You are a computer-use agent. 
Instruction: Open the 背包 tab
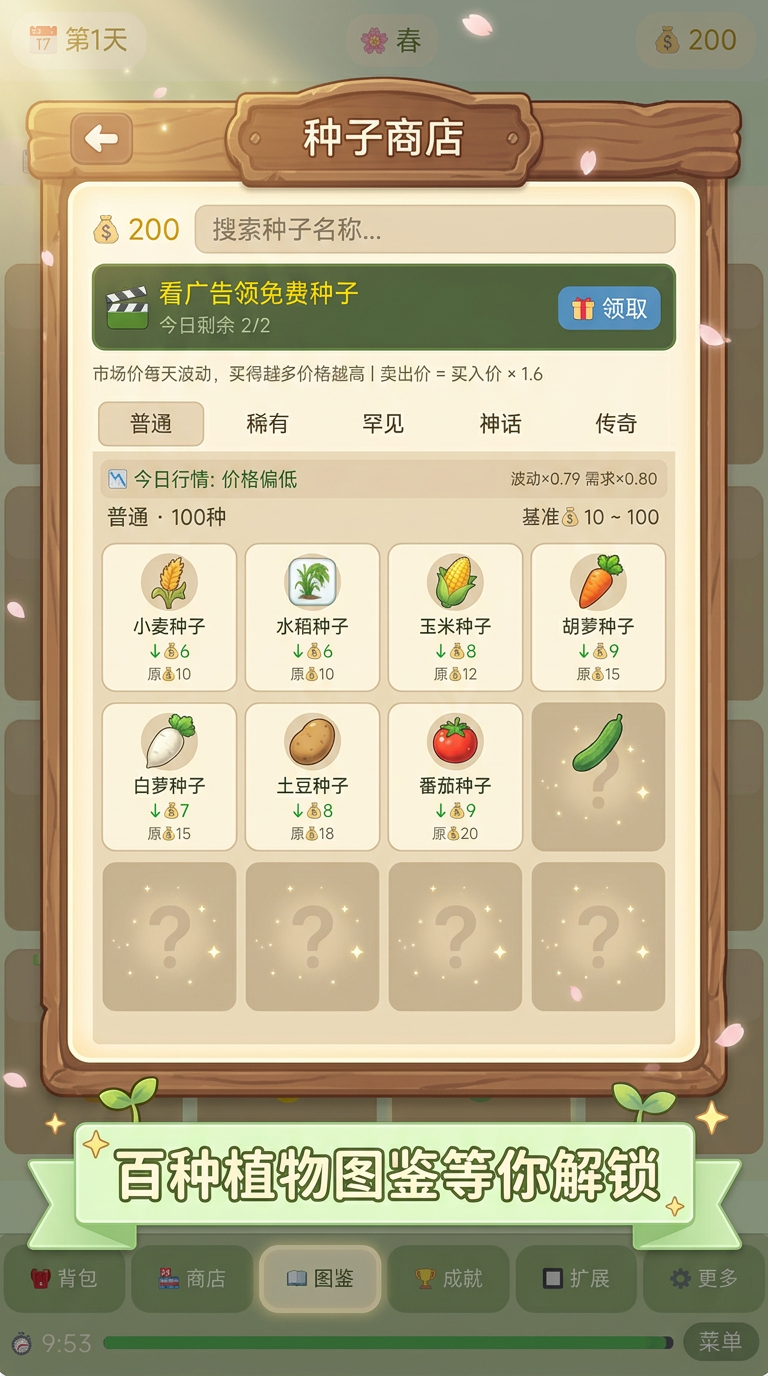click(65, 1278)
